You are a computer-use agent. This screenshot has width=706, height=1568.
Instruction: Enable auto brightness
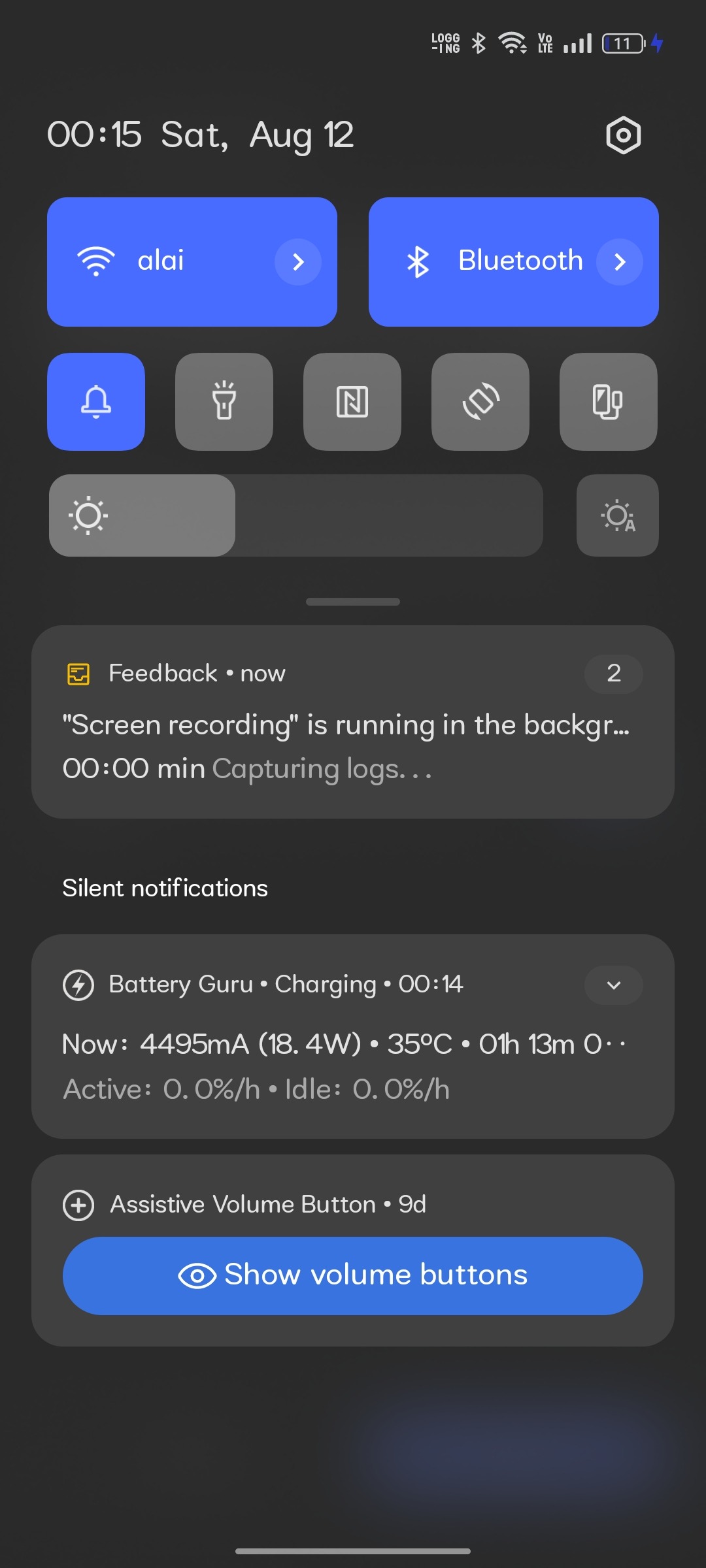click(618, 515)
